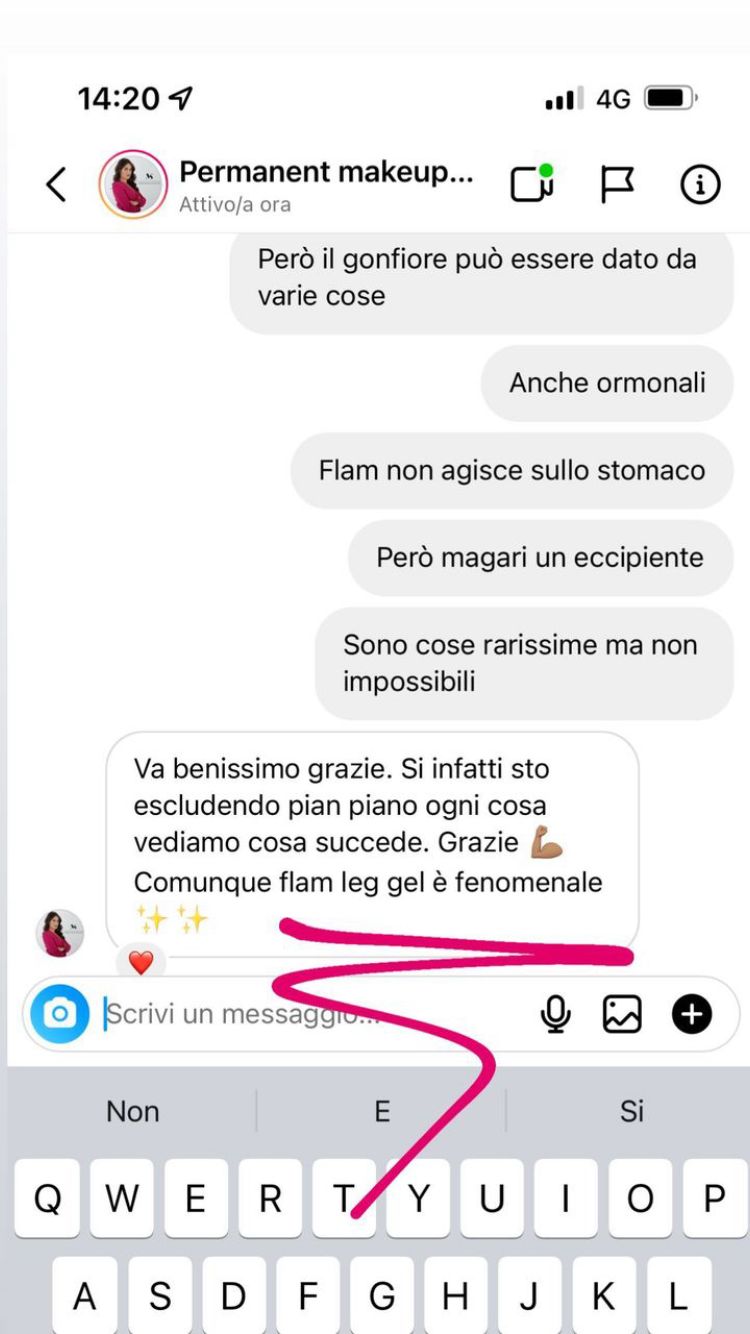Type the letter Q on the keyboard
The width and height of the screenshot is (750, 1334).
pos(47,1198)
